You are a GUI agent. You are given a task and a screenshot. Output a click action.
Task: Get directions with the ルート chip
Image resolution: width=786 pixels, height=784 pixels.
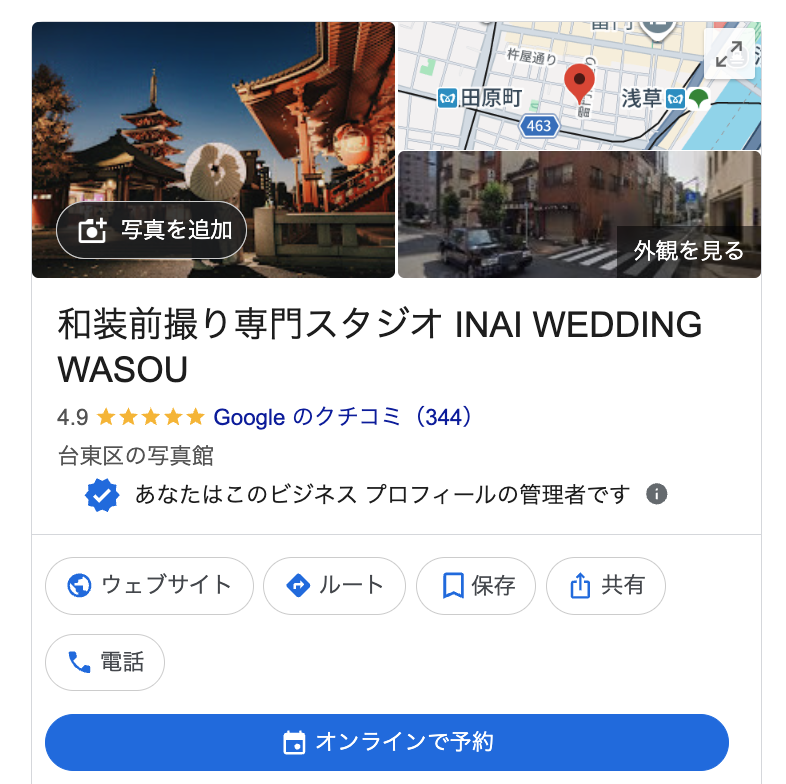pyautogui.click(x=334, y=585)
